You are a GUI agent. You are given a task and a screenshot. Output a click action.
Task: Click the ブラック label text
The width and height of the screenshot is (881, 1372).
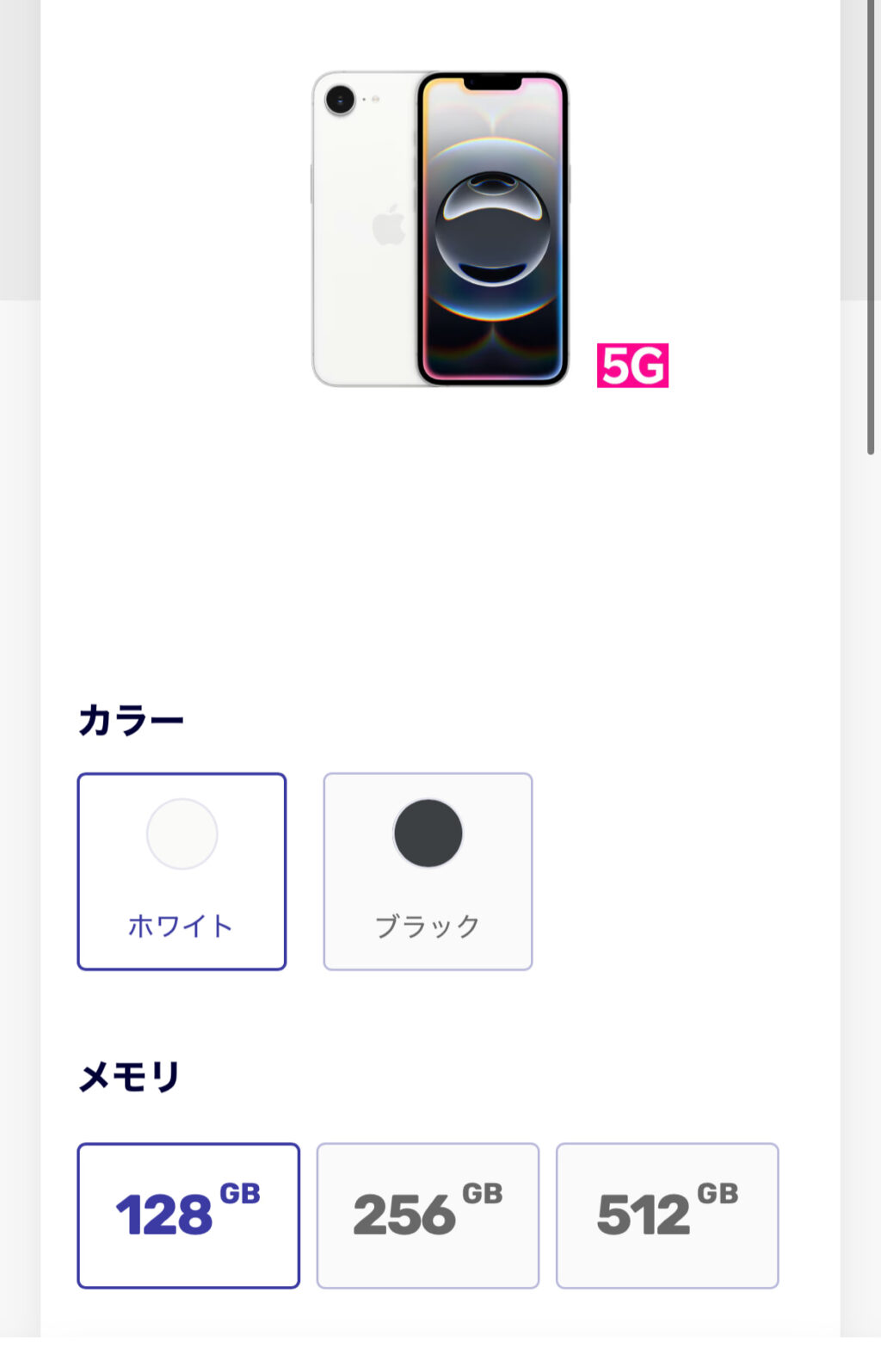428,926
